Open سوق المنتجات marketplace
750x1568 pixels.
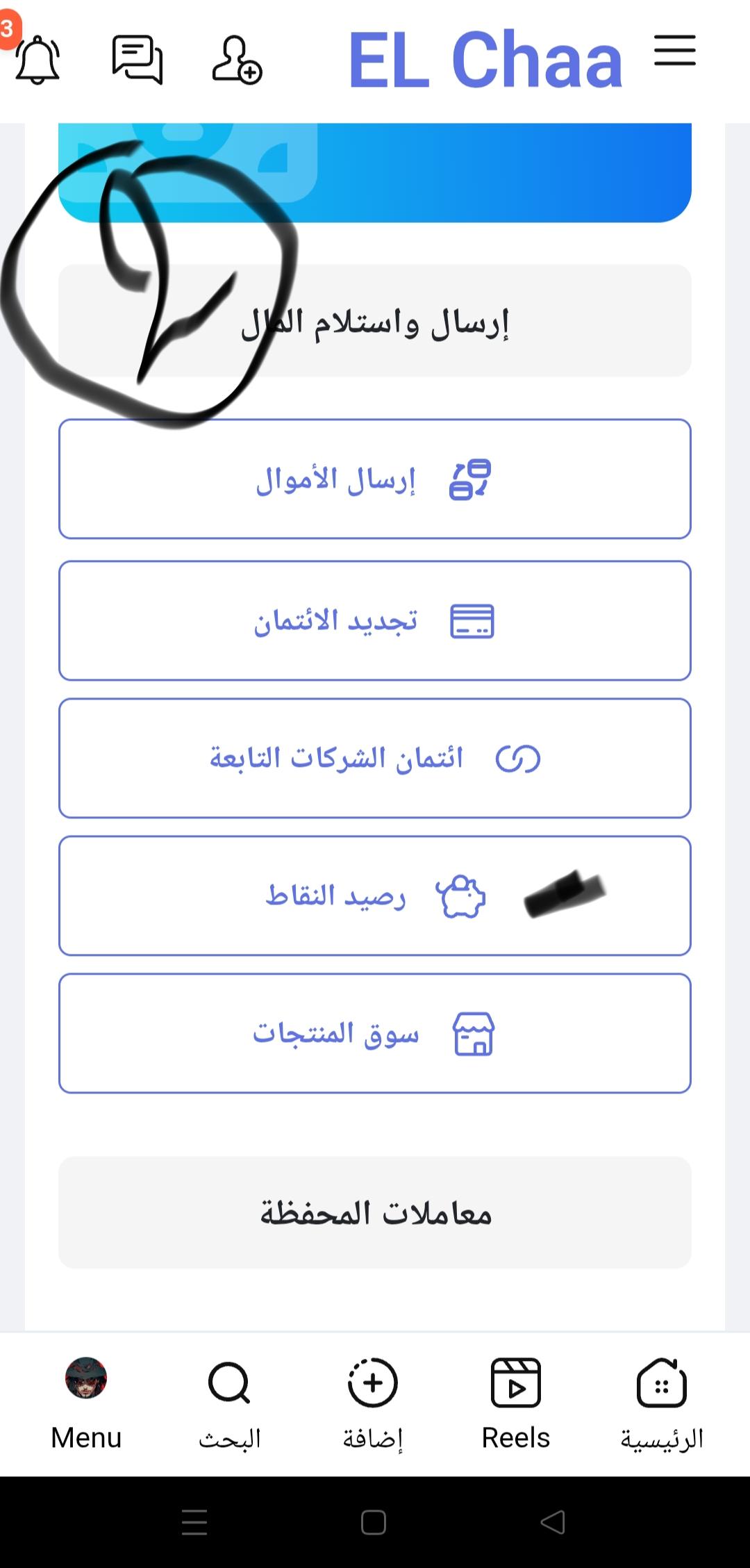click(x=375, y=1033)
